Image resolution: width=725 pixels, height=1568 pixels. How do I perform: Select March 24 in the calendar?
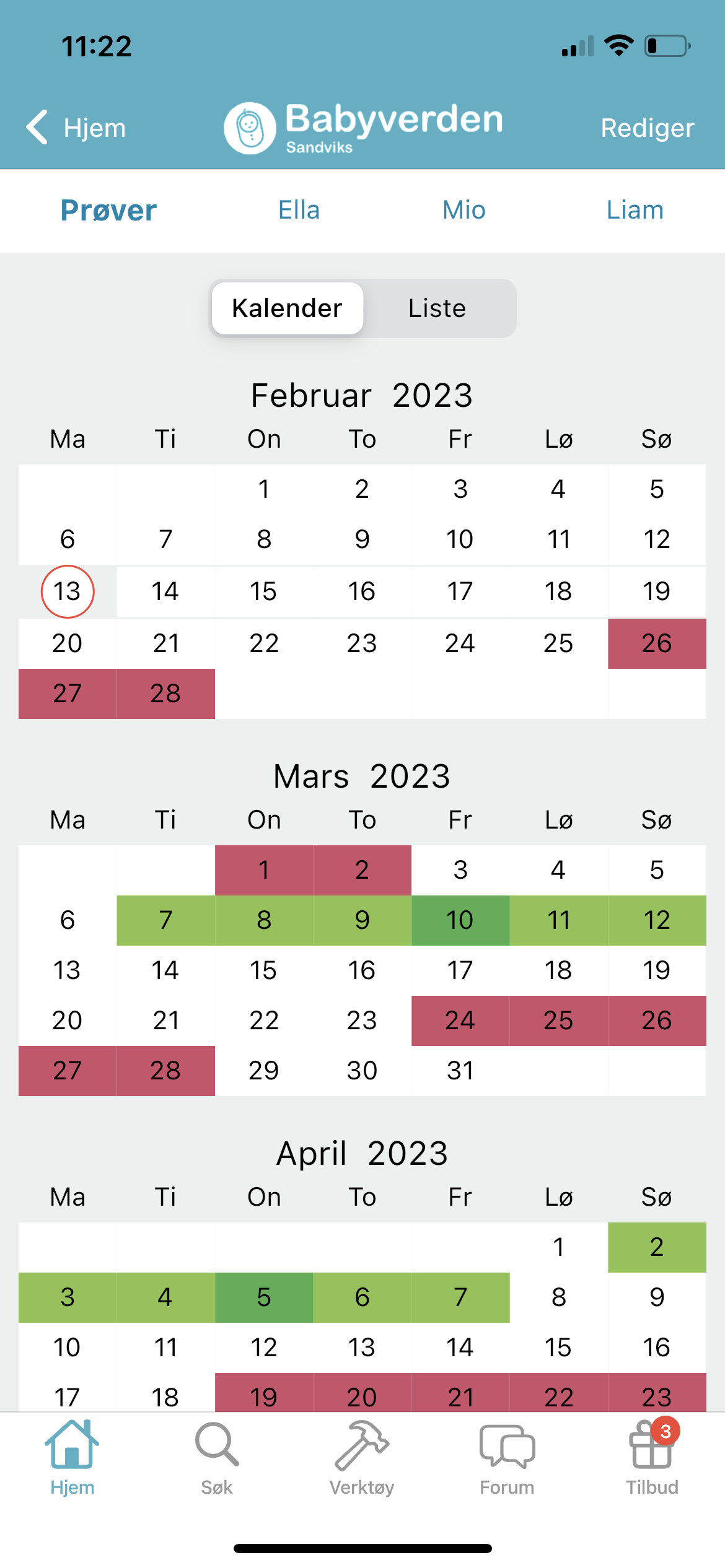(x=460, y=1021)
